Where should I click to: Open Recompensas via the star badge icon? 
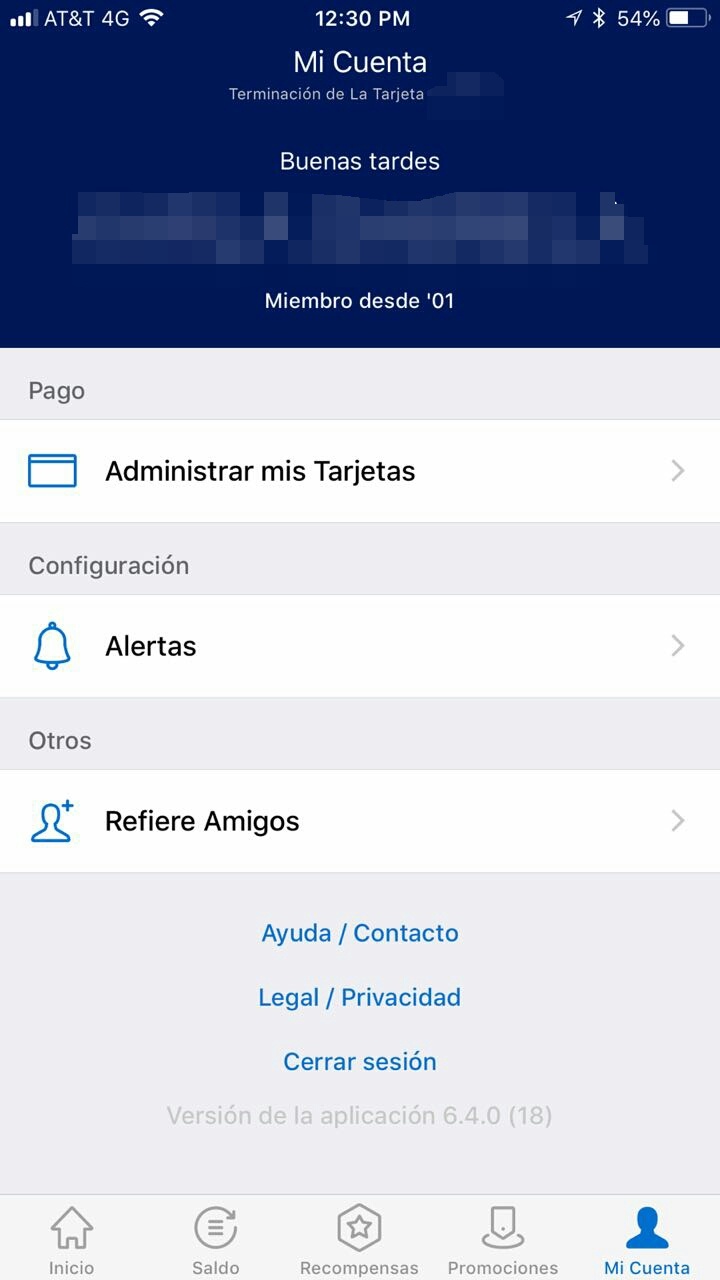359,1227
